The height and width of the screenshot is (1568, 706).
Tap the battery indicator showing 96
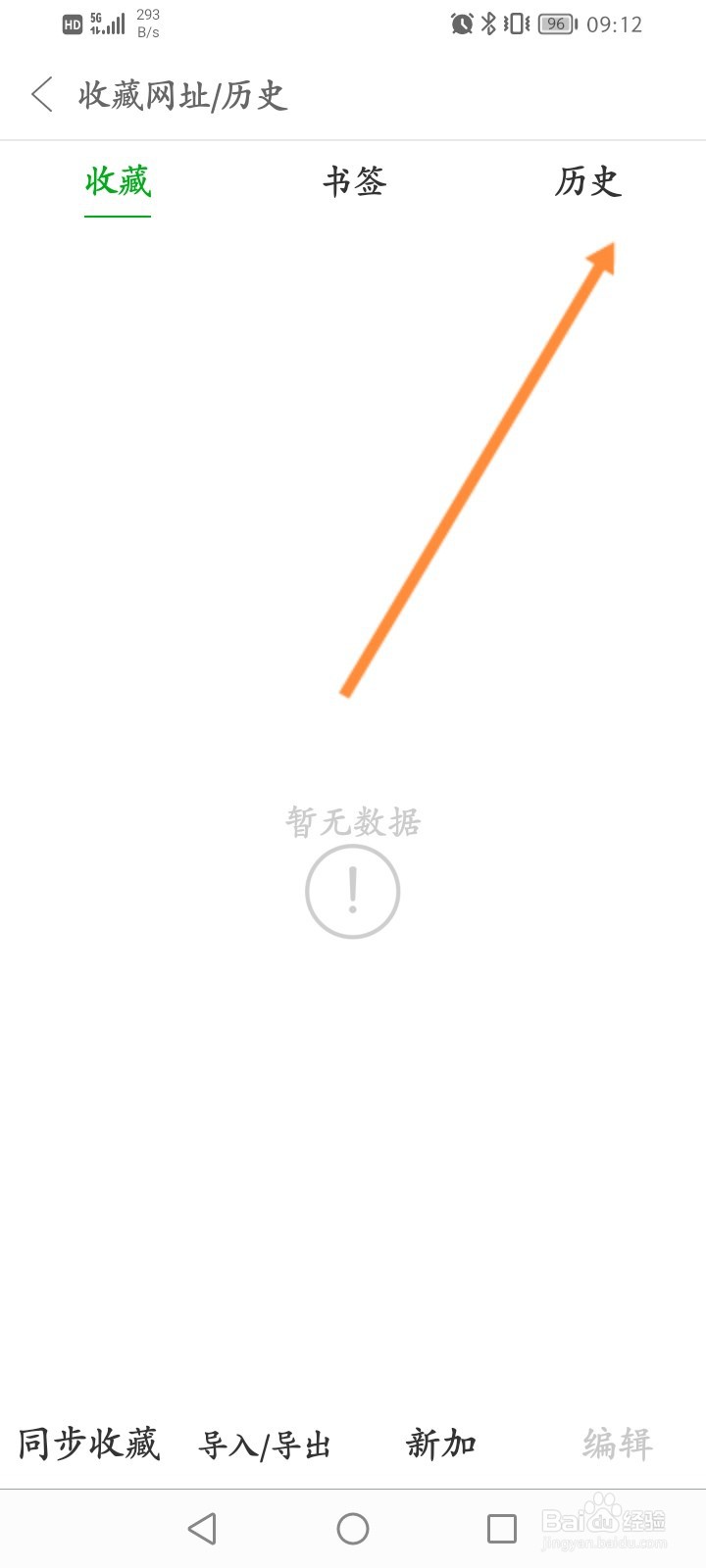(555, 24)
